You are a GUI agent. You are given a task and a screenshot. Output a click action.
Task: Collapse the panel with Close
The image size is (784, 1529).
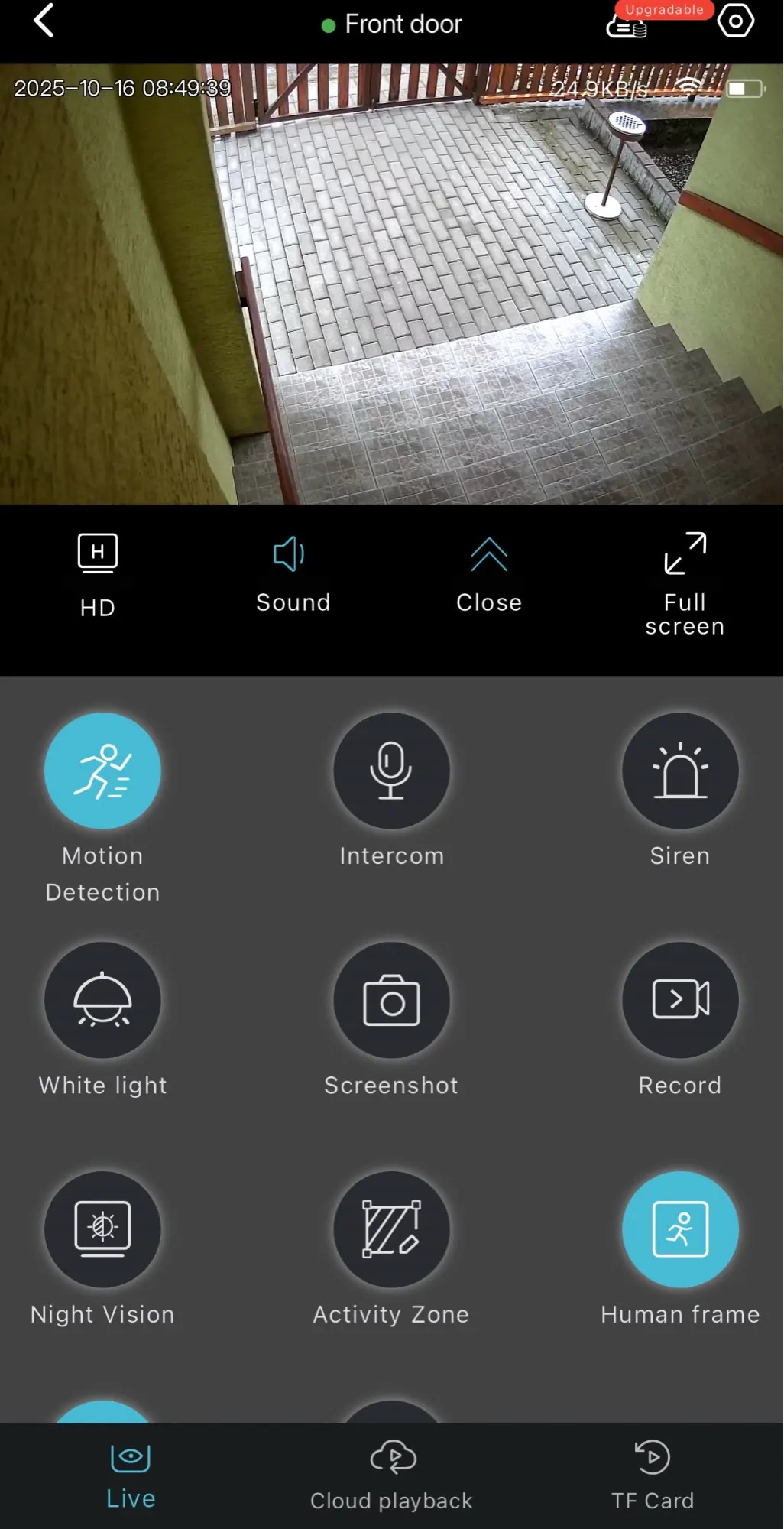(x=489, y=574)
